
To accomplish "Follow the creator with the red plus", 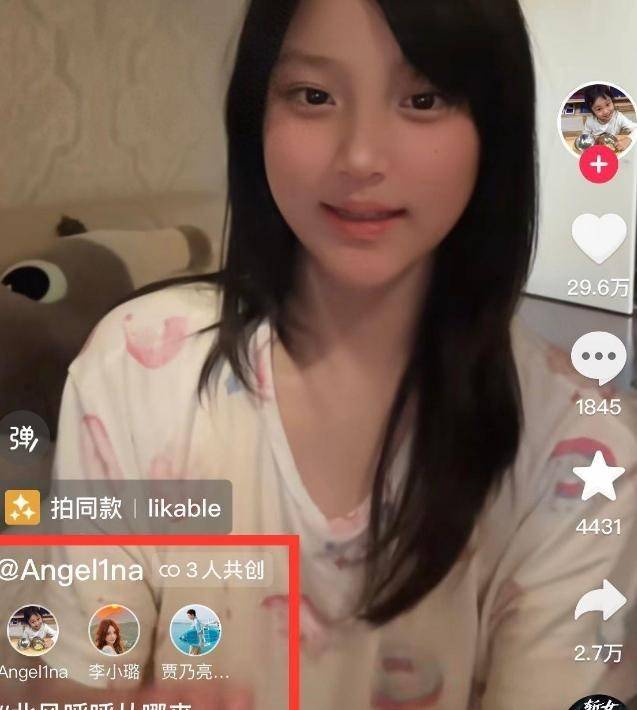I will [x=598, y=164].
